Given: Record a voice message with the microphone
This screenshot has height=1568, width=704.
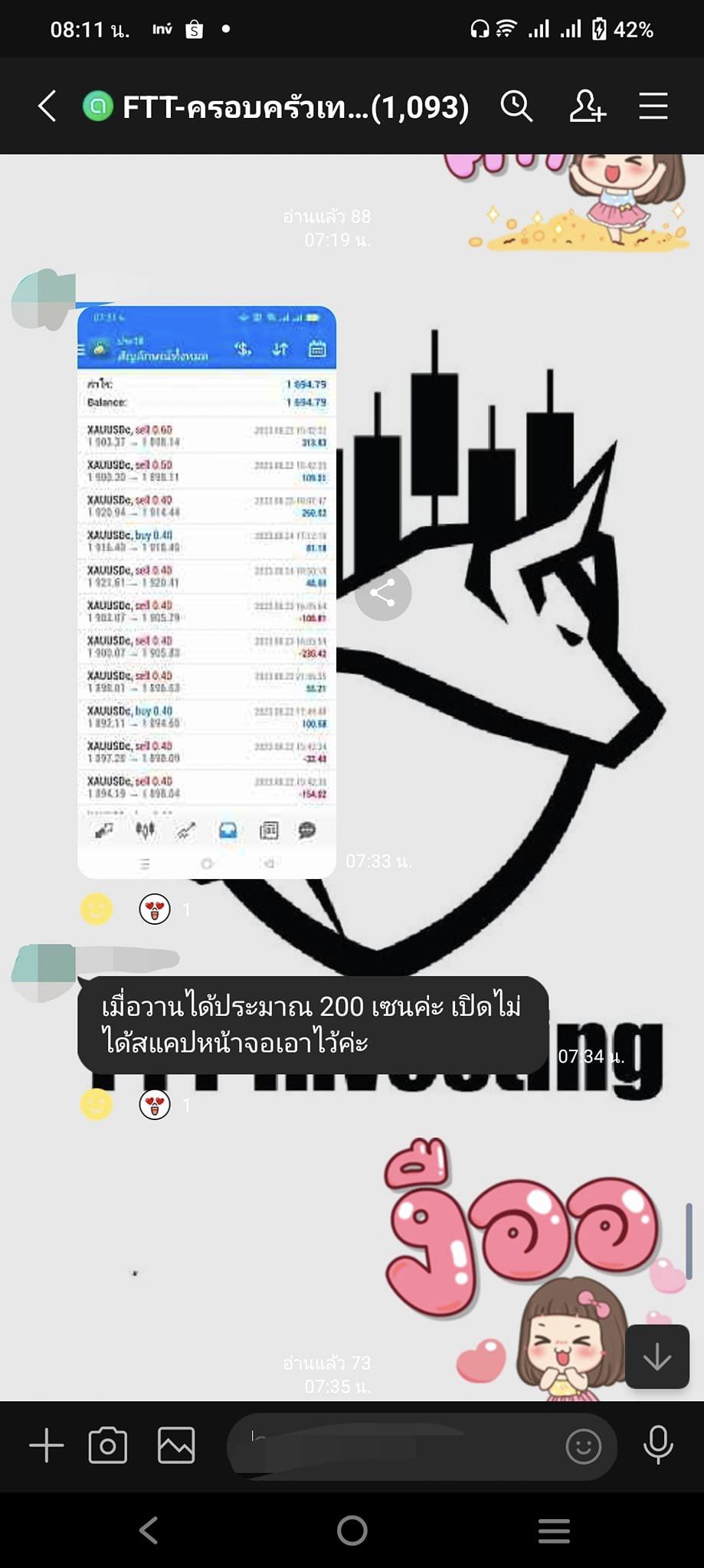Looking at the screenshot, I should [x=658, y=1445].
